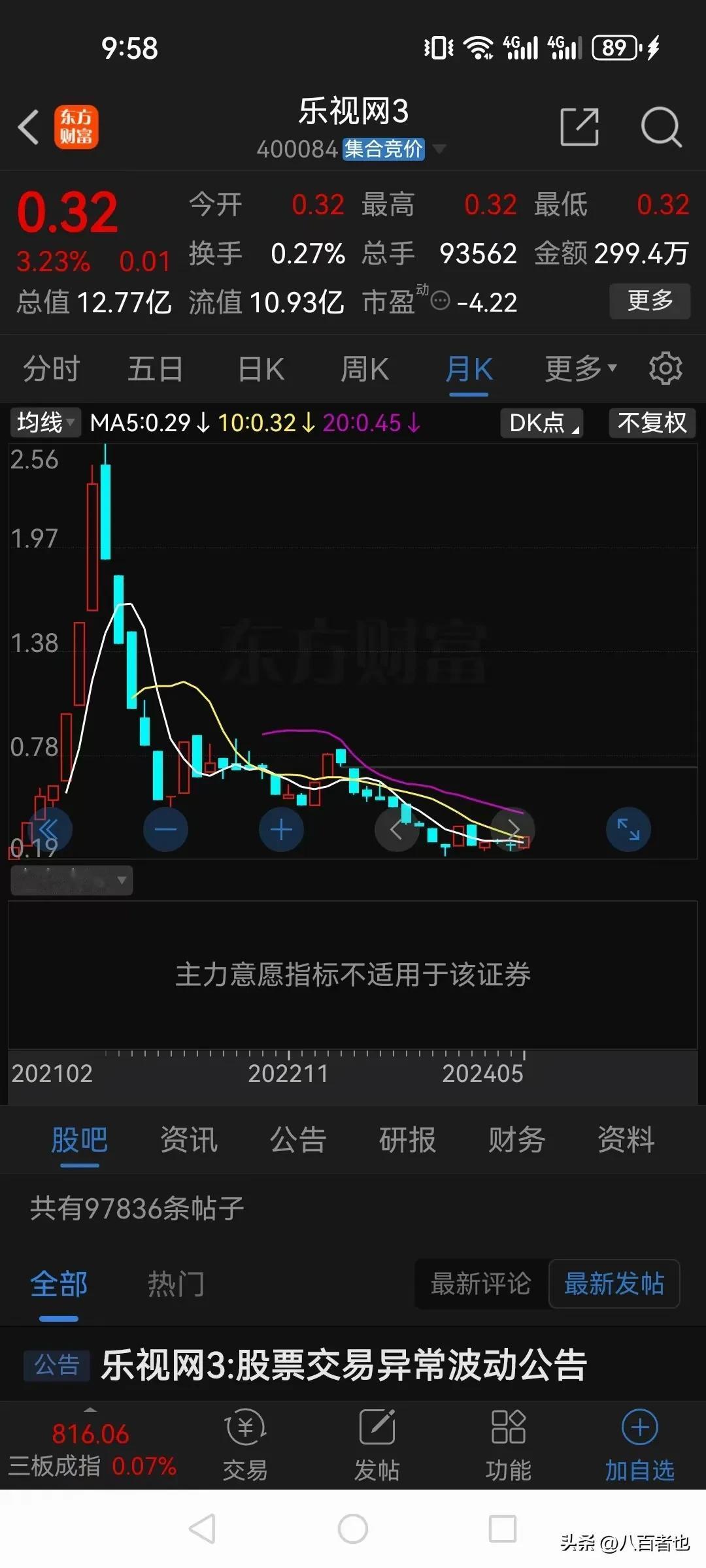Tap 更多 to see more quote data
The height and width of the screenshot is (1568, 706).
tap(650, 301)
